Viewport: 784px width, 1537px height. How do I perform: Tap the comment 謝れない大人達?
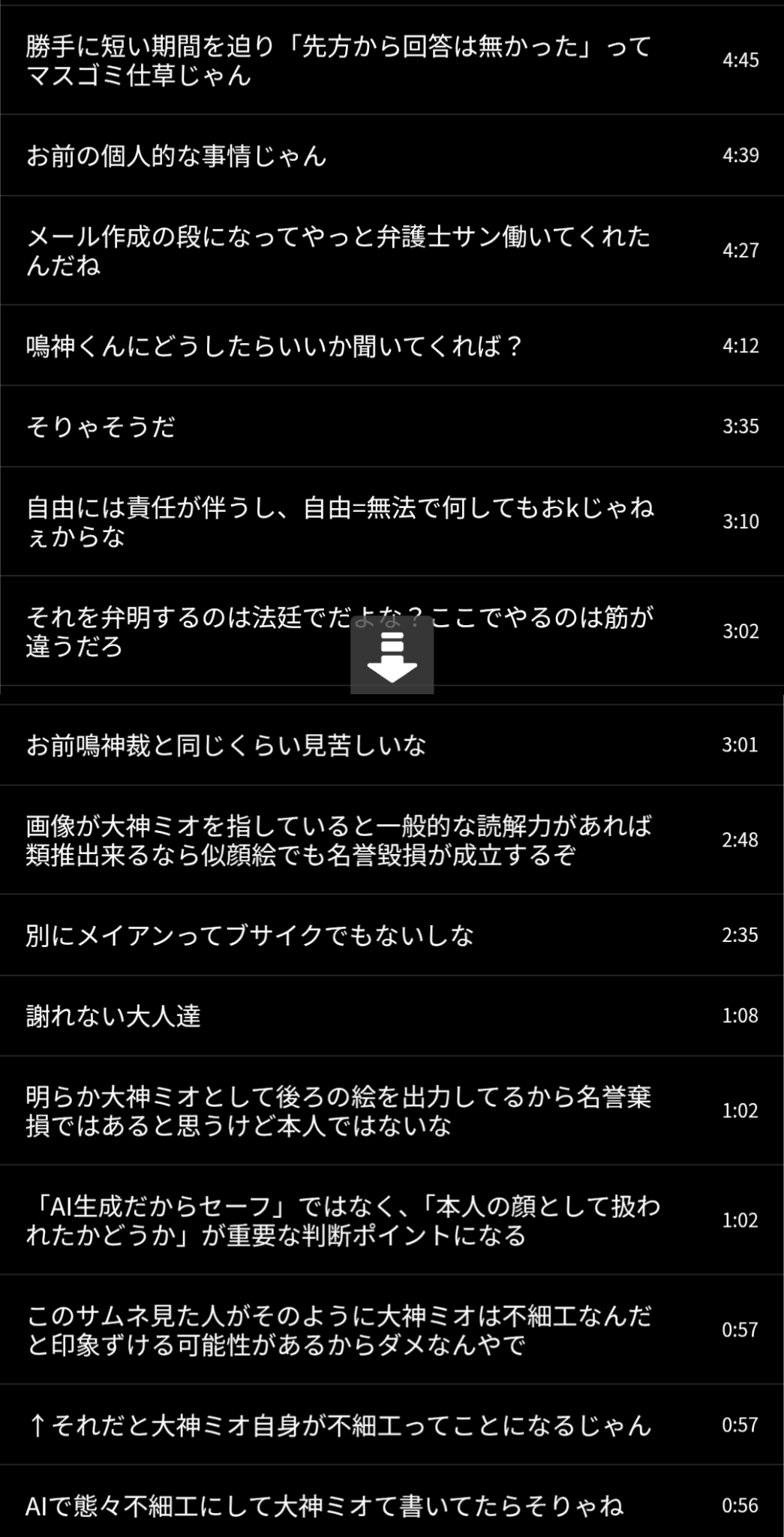(392, 1015)
